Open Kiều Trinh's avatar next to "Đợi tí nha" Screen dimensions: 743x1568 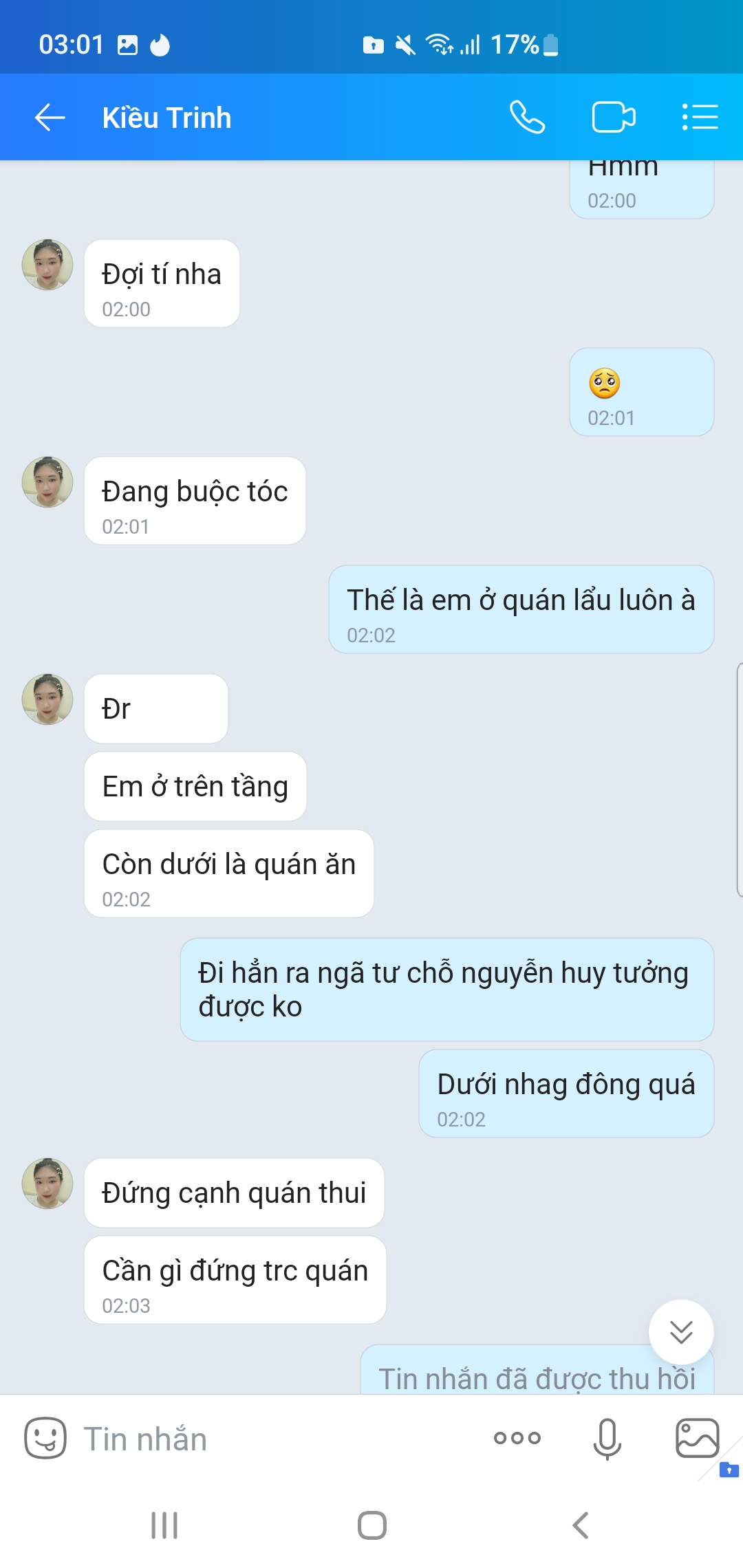[47, 265]
